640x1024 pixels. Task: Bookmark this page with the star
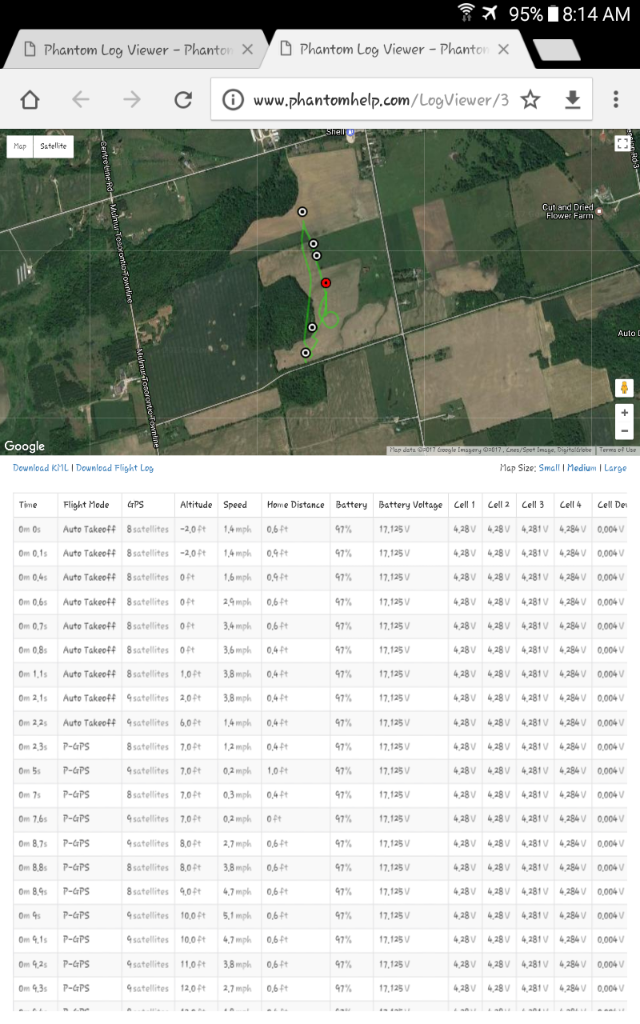click(530, 99)
